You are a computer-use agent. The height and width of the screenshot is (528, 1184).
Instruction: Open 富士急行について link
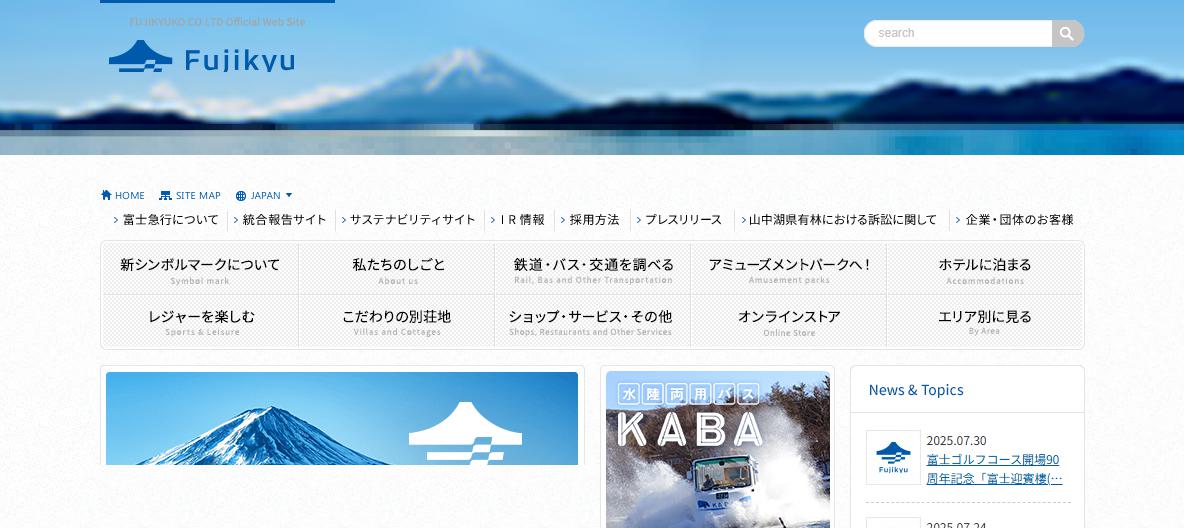click(170, 220)
